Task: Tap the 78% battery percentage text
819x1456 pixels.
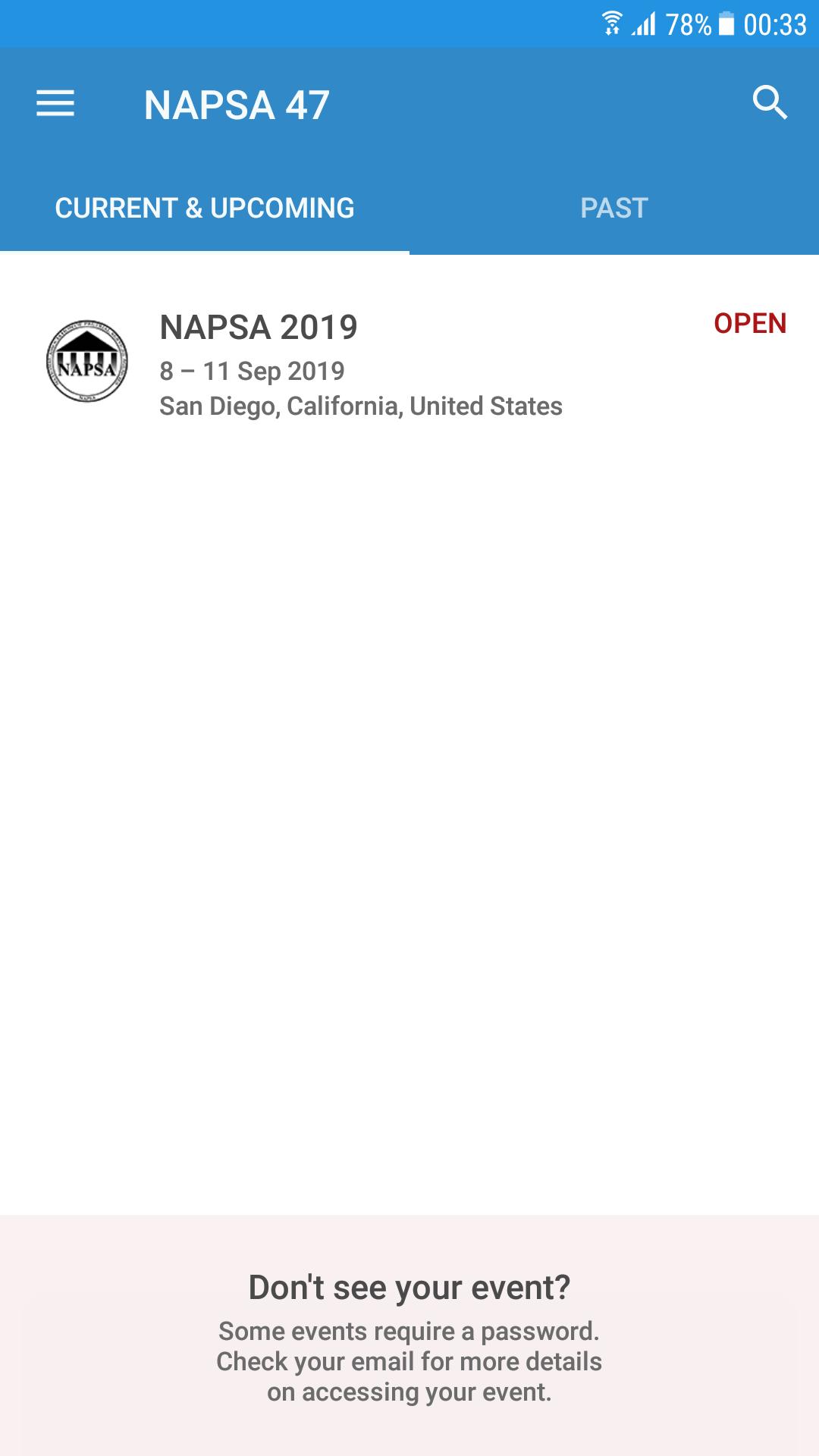Action: (x=688, y=23)
